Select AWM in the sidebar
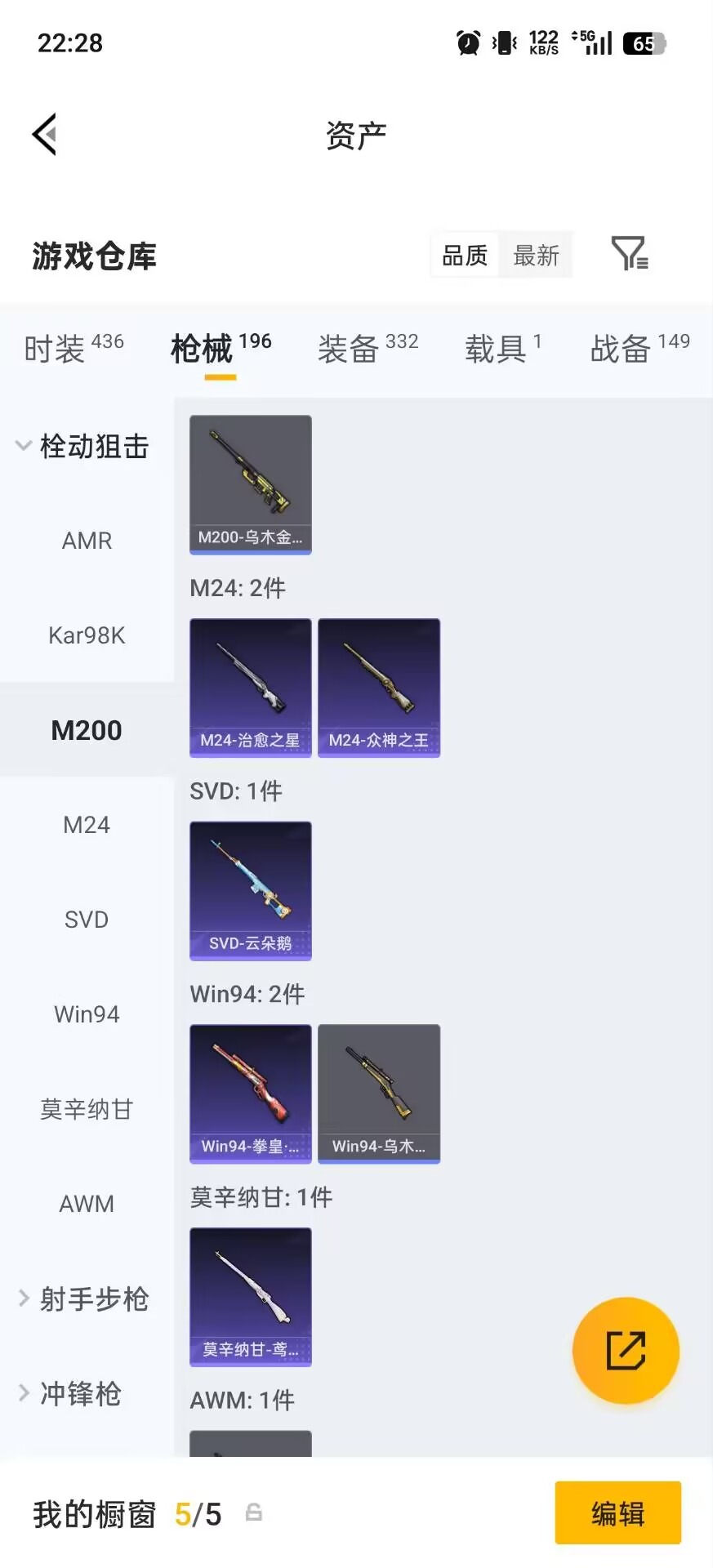713x1568 pixels. (87, 1203)
